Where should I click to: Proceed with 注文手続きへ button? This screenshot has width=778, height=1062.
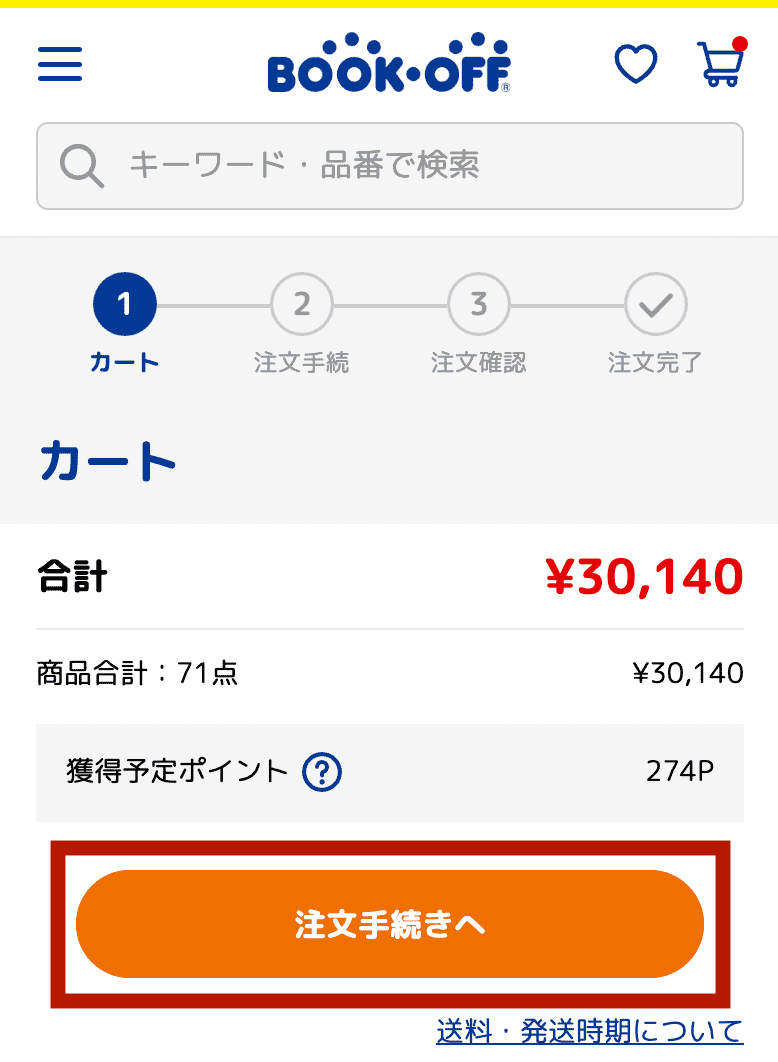[390, 924]
